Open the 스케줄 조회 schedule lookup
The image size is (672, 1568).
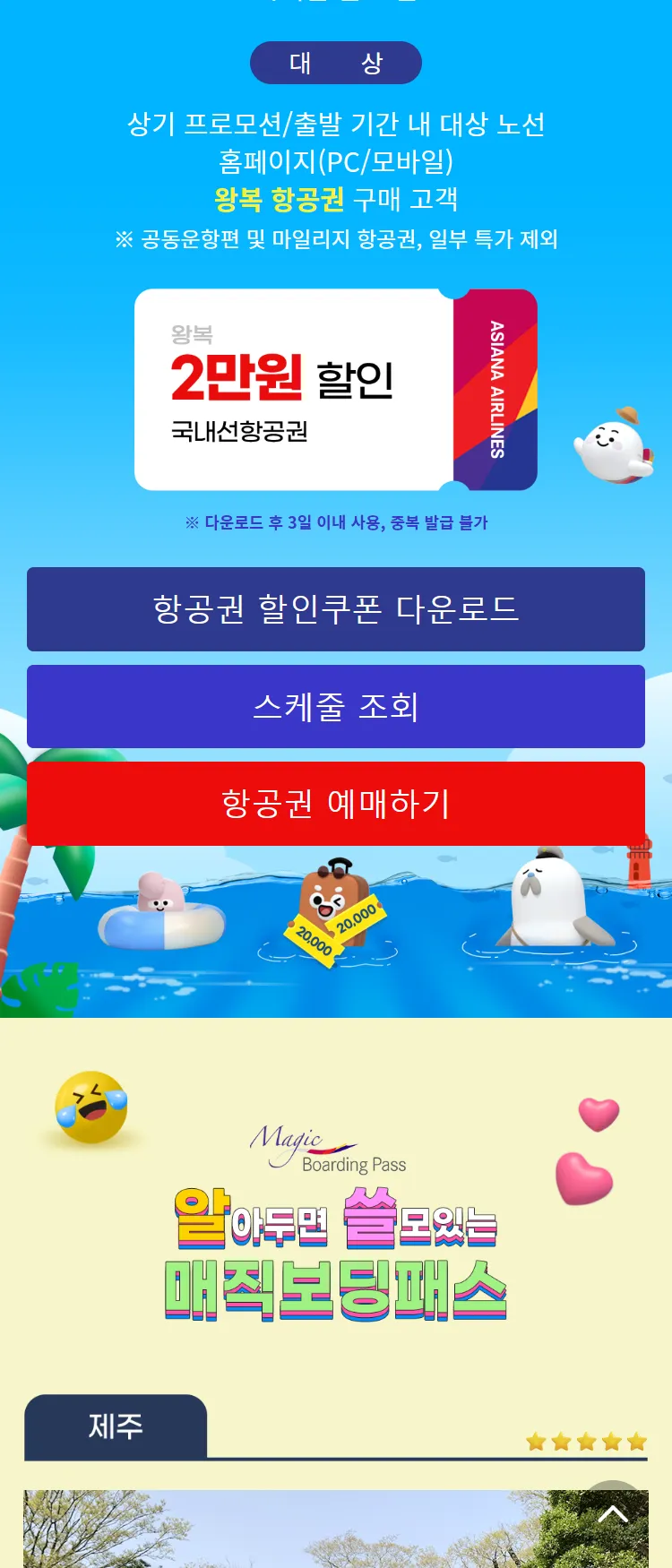click(x=336, y=707)
